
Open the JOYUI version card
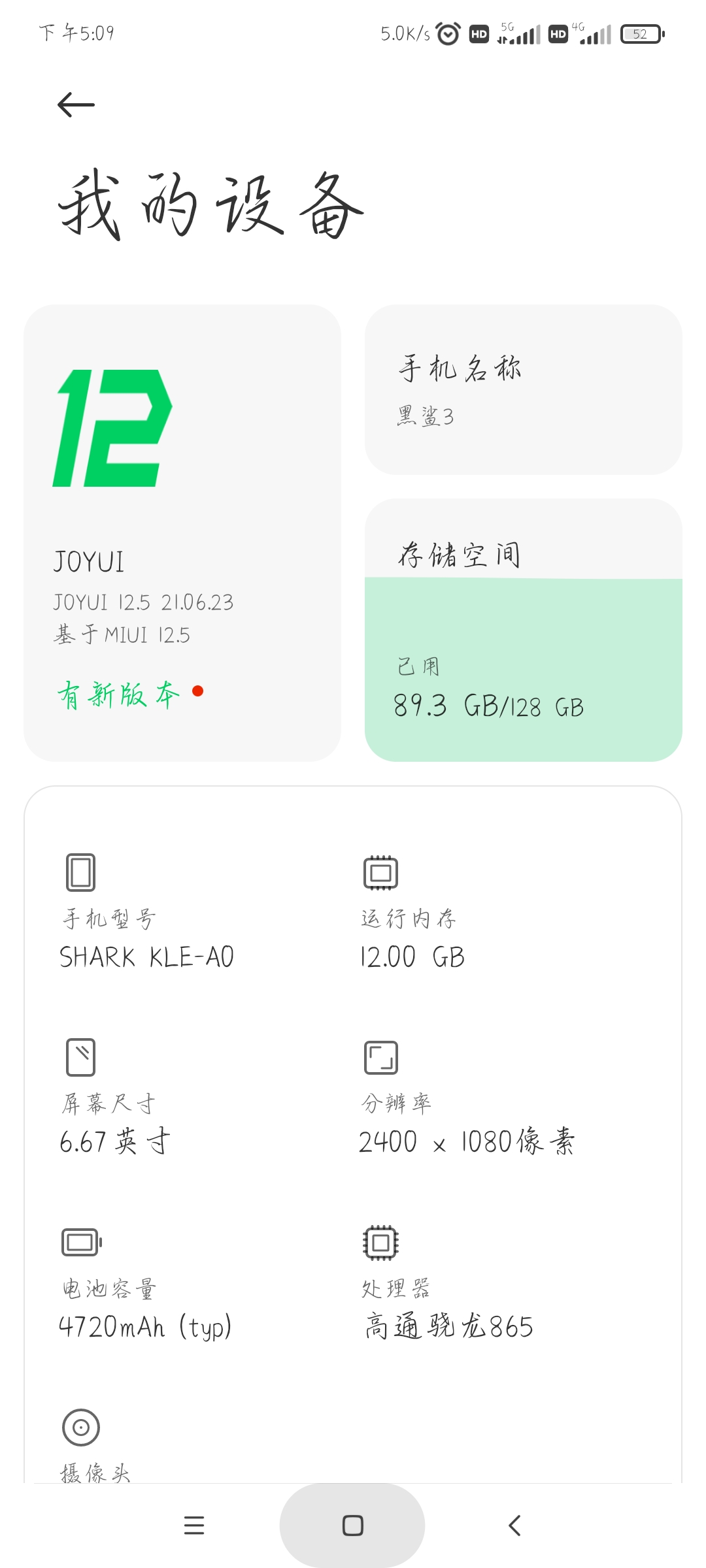click(x=182, y=532)
